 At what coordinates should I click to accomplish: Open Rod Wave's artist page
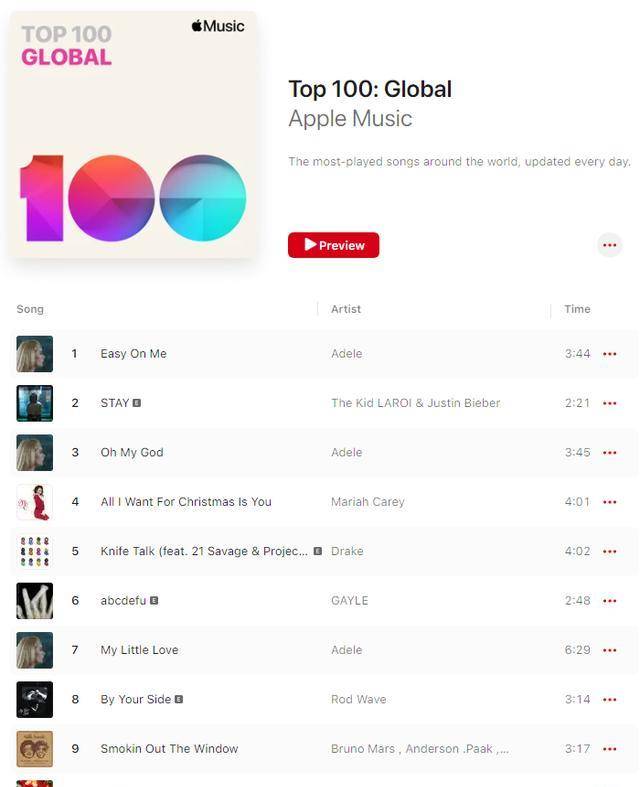[x=358, y=700]
